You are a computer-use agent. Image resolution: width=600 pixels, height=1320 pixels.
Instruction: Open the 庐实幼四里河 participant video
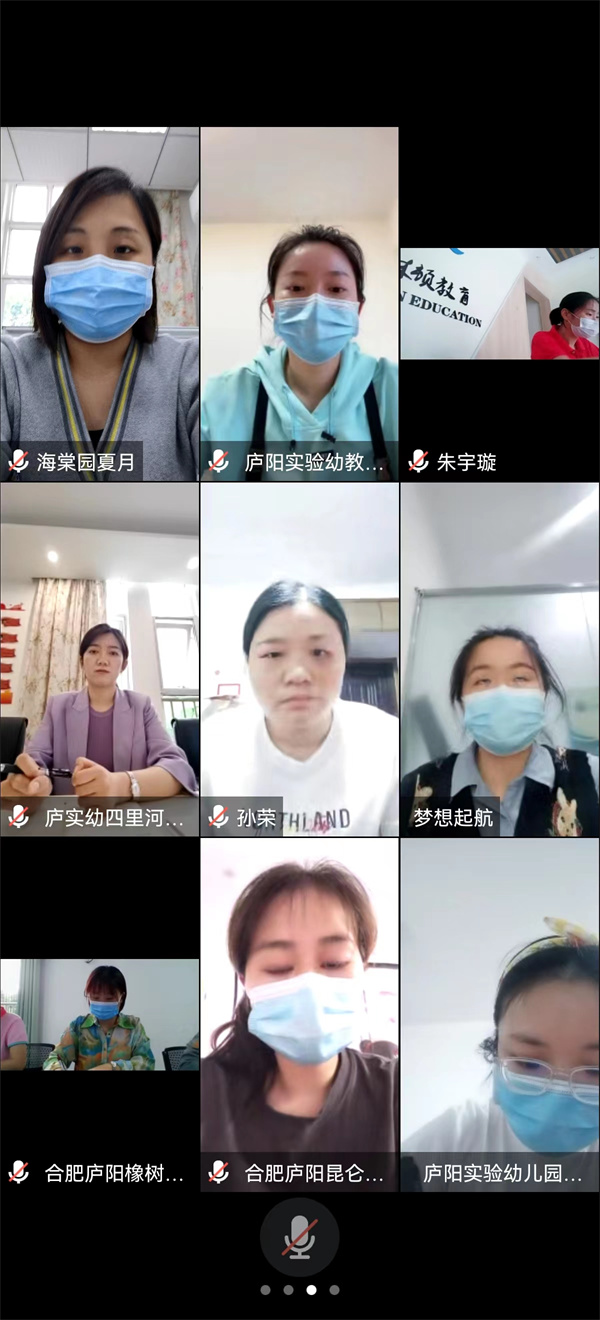[x=99, y=660]
